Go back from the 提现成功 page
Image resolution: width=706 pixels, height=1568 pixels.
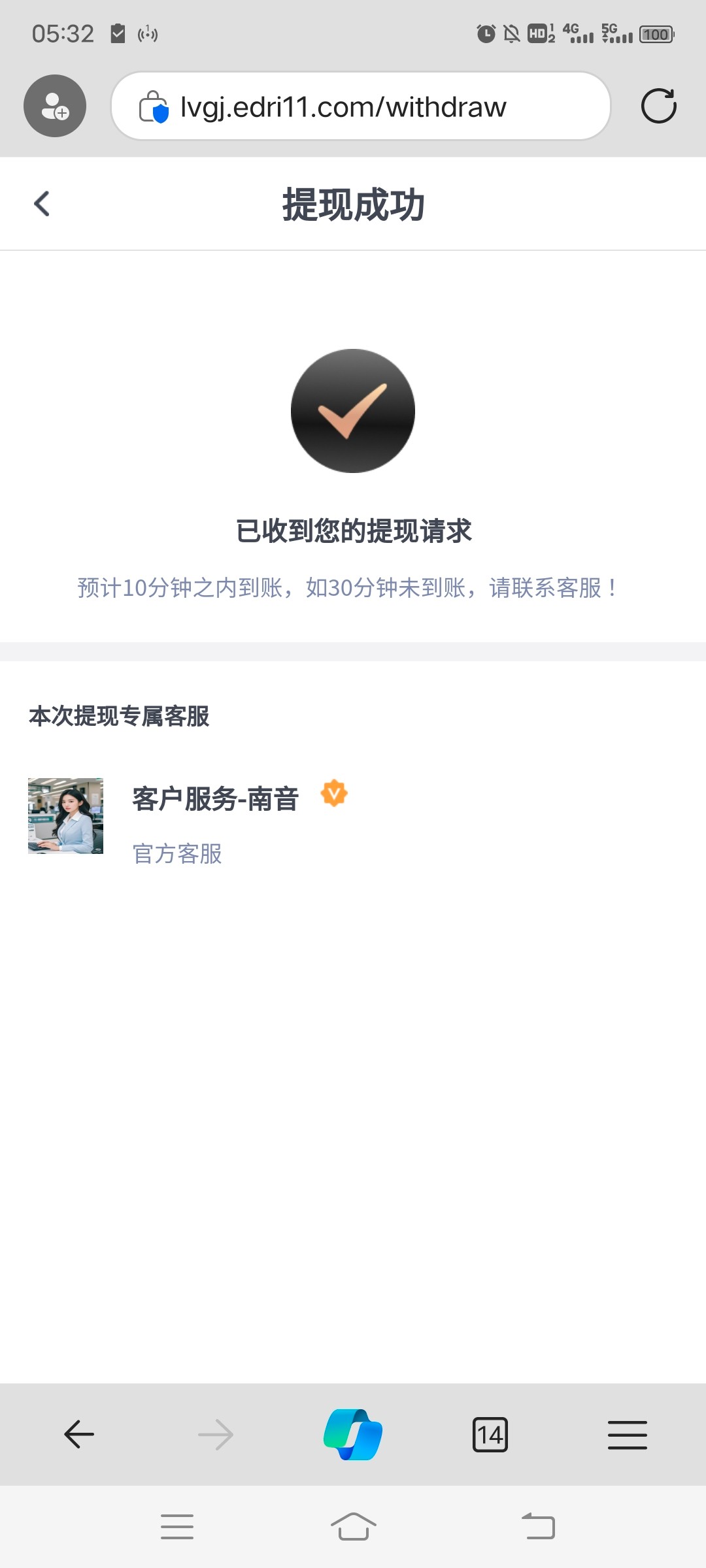click(42, 203)
